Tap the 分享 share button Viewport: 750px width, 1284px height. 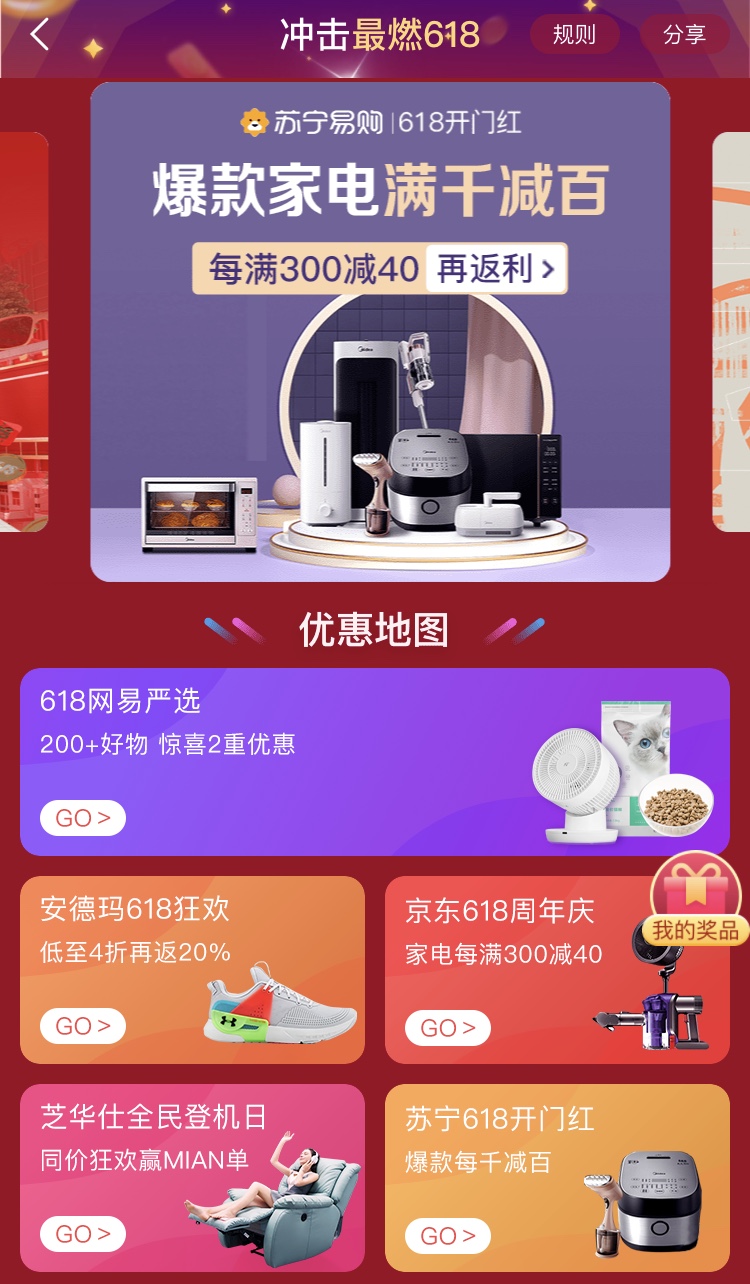pos(684,35)
